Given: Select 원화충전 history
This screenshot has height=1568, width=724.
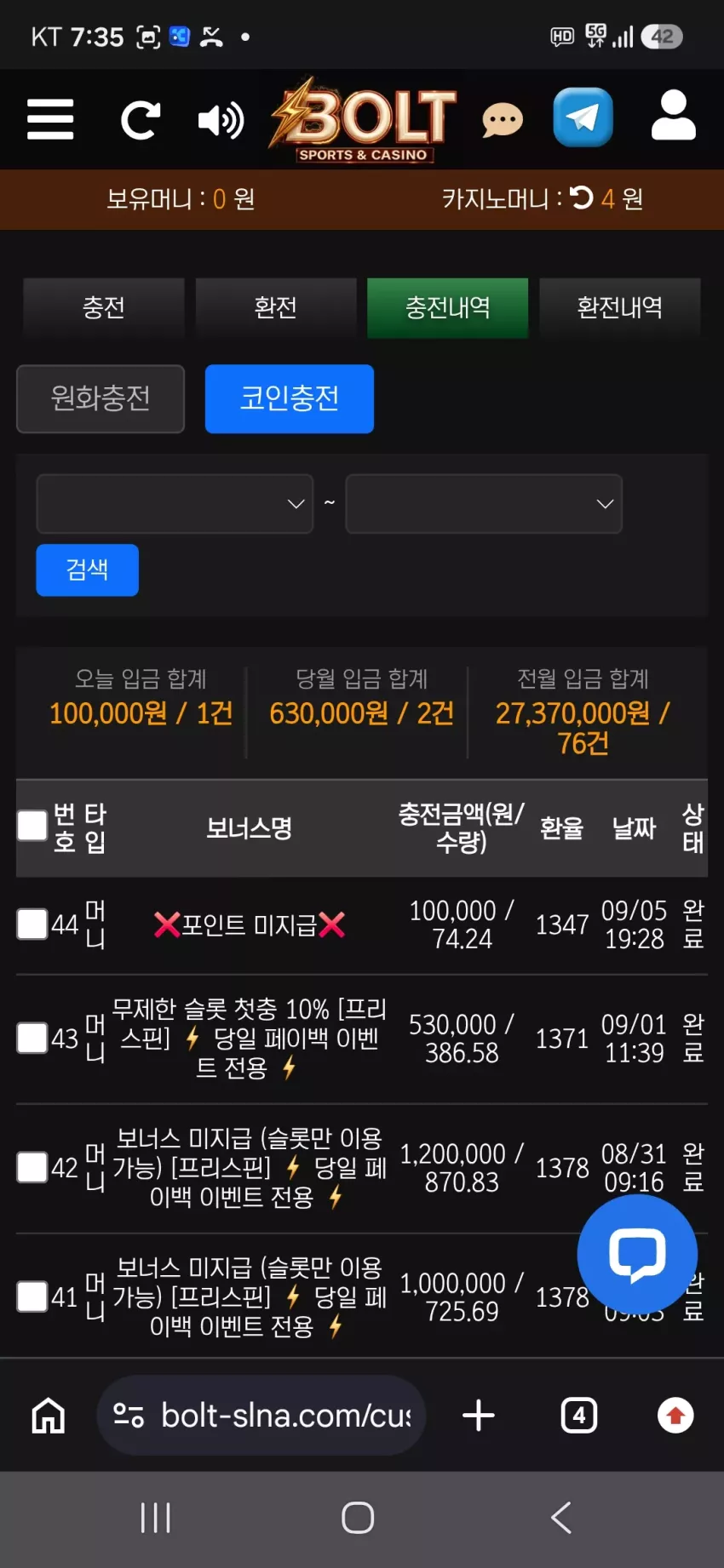Looking at the screenshot, I should tap(101, 398).
